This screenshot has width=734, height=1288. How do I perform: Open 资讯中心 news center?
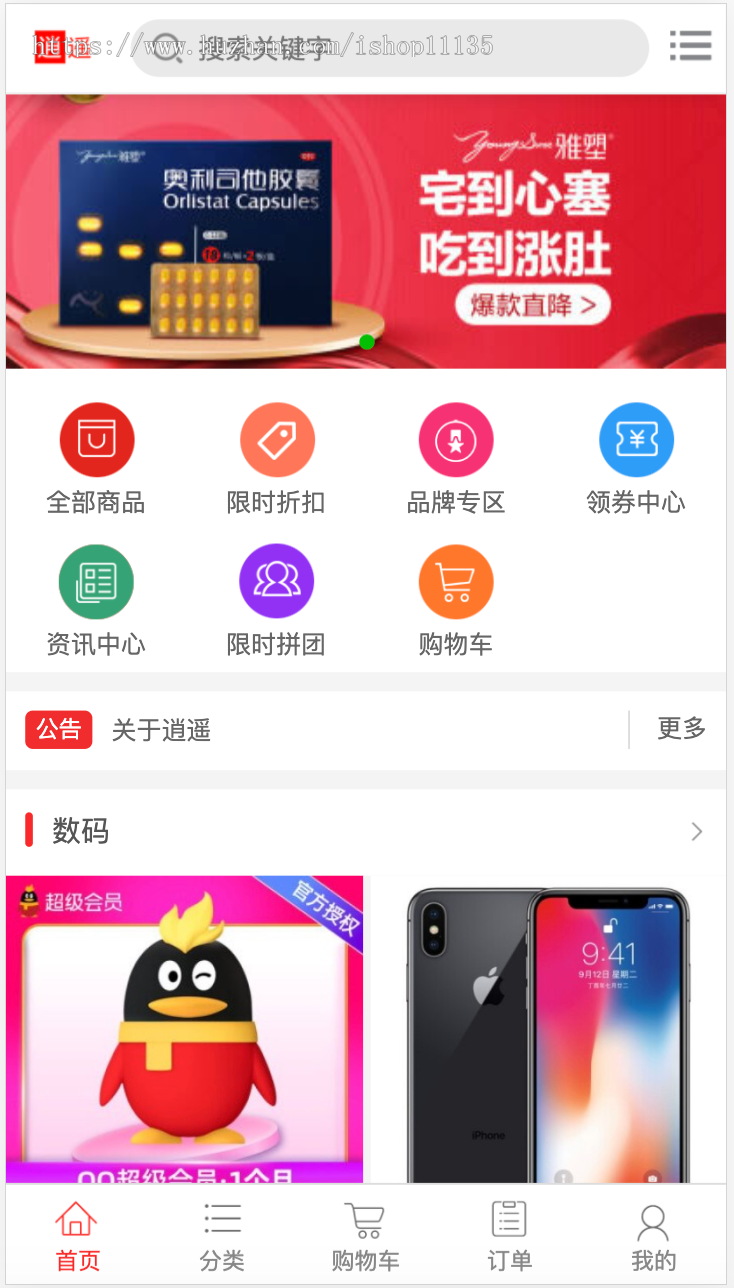click(96, 582)
